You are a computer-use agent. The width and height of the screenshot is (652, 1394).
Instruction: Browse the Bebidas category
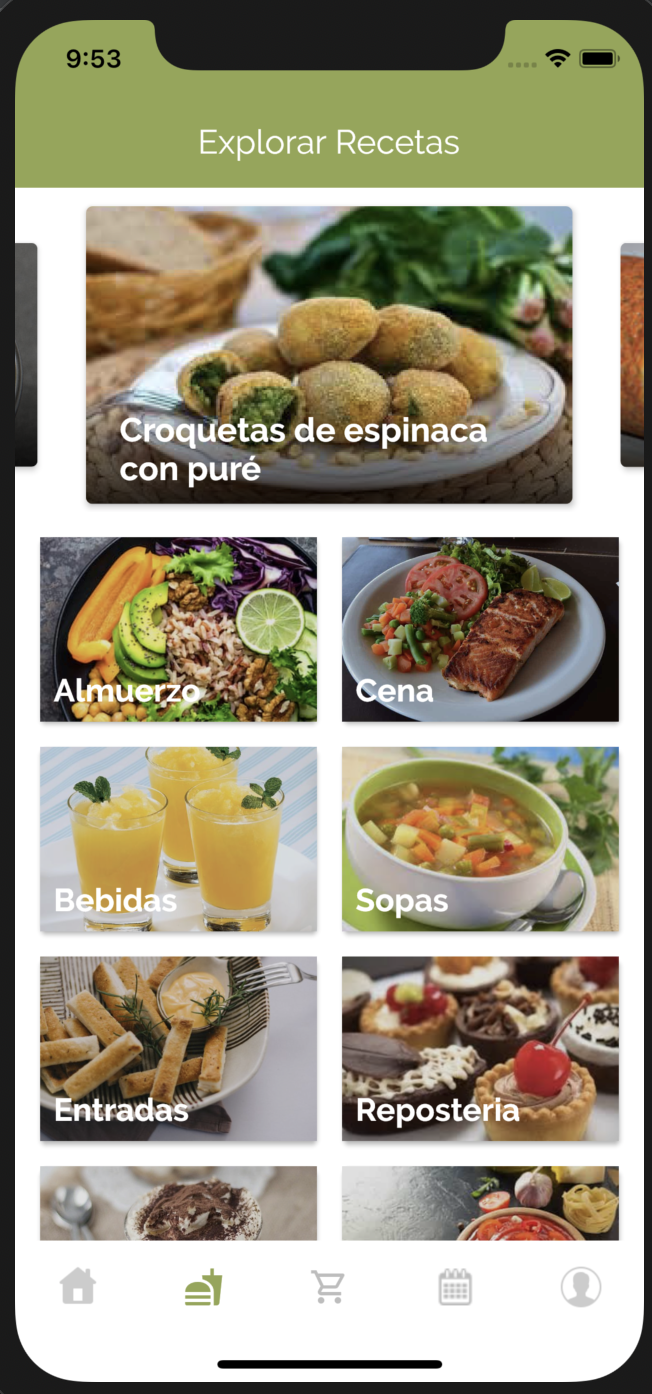point(178,839)
